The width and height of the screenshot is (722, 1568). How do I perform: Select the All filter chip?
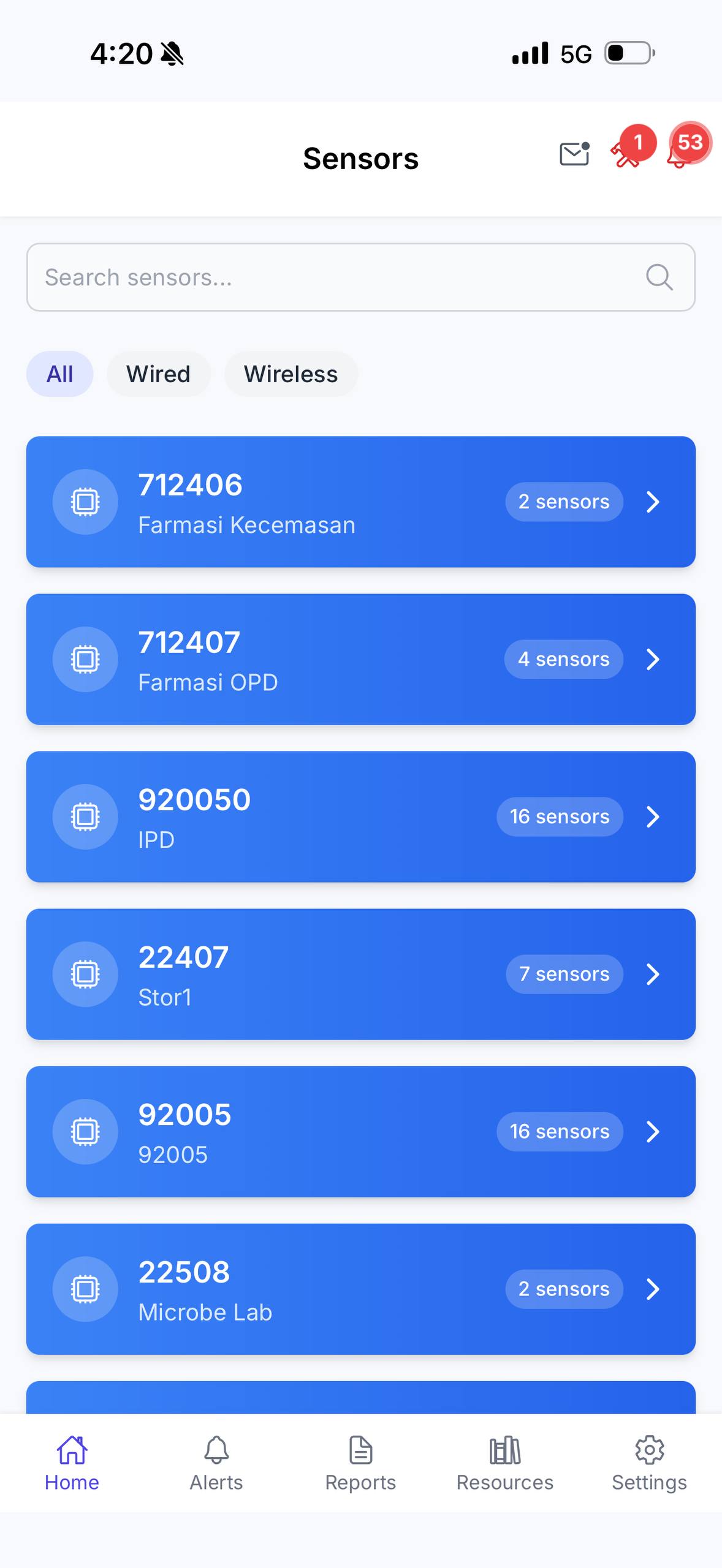click(59, 374)
